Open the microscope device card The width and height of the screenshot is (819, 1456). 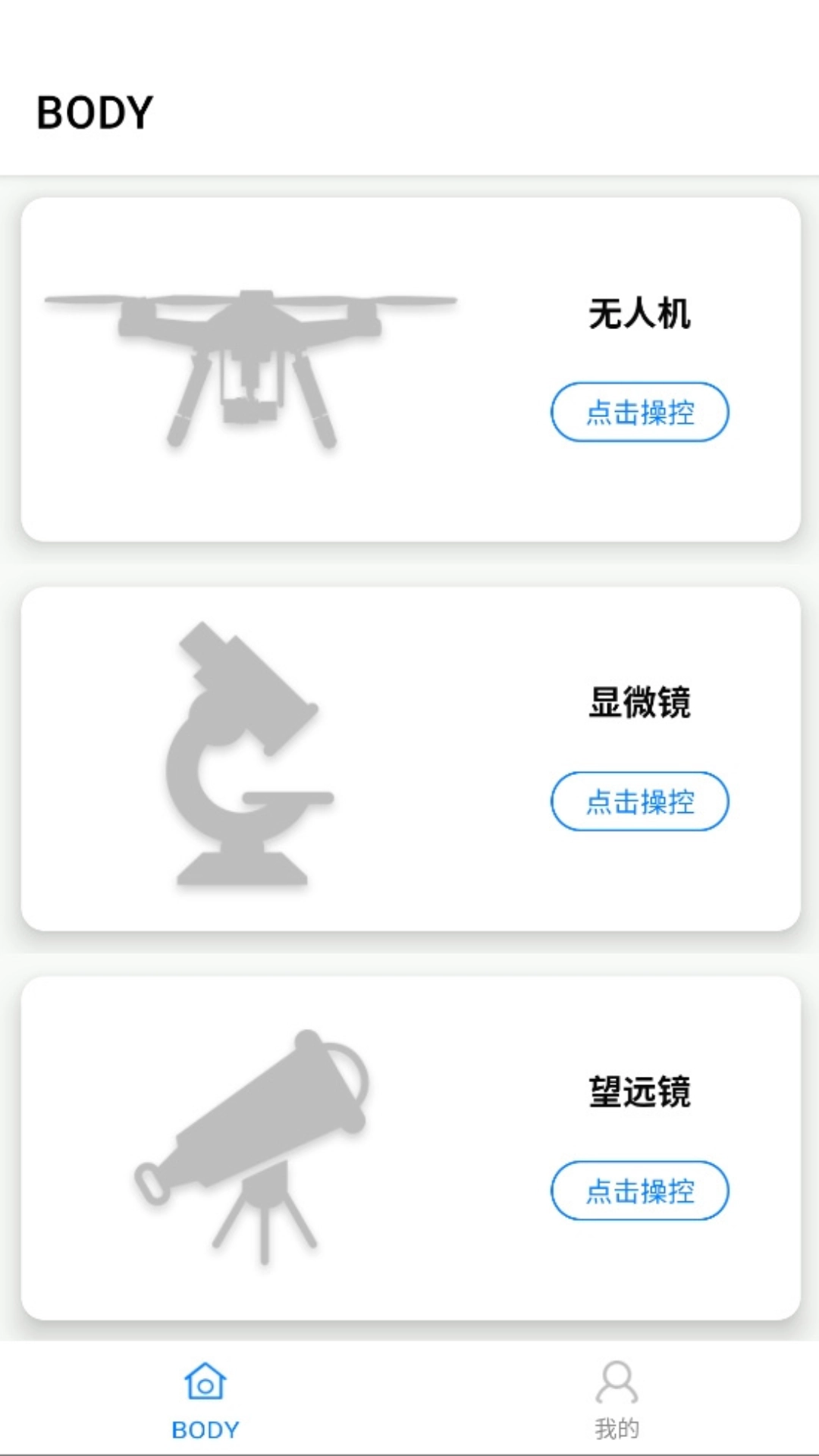click(409, 758)
